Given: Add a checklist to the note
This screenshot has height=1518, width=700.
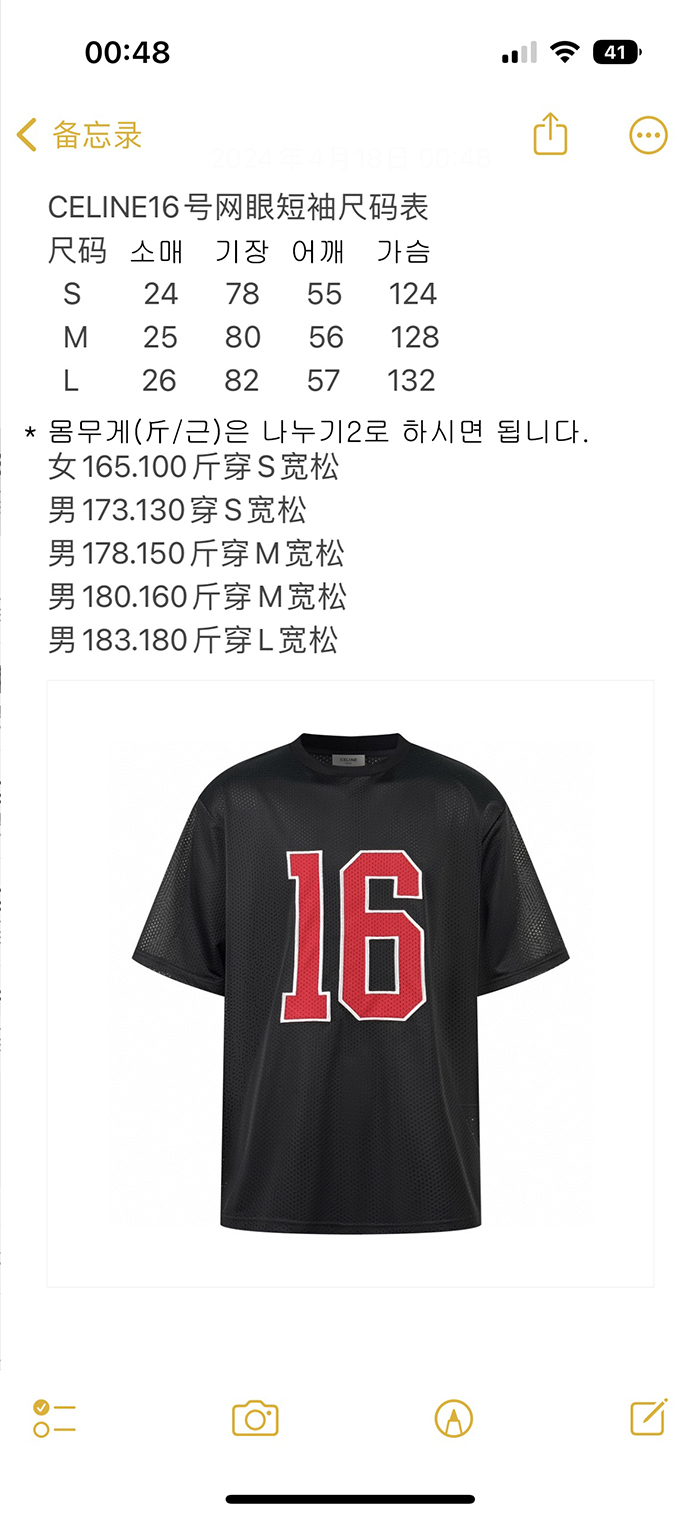Looking at the screenshot, I should 54,1418.
